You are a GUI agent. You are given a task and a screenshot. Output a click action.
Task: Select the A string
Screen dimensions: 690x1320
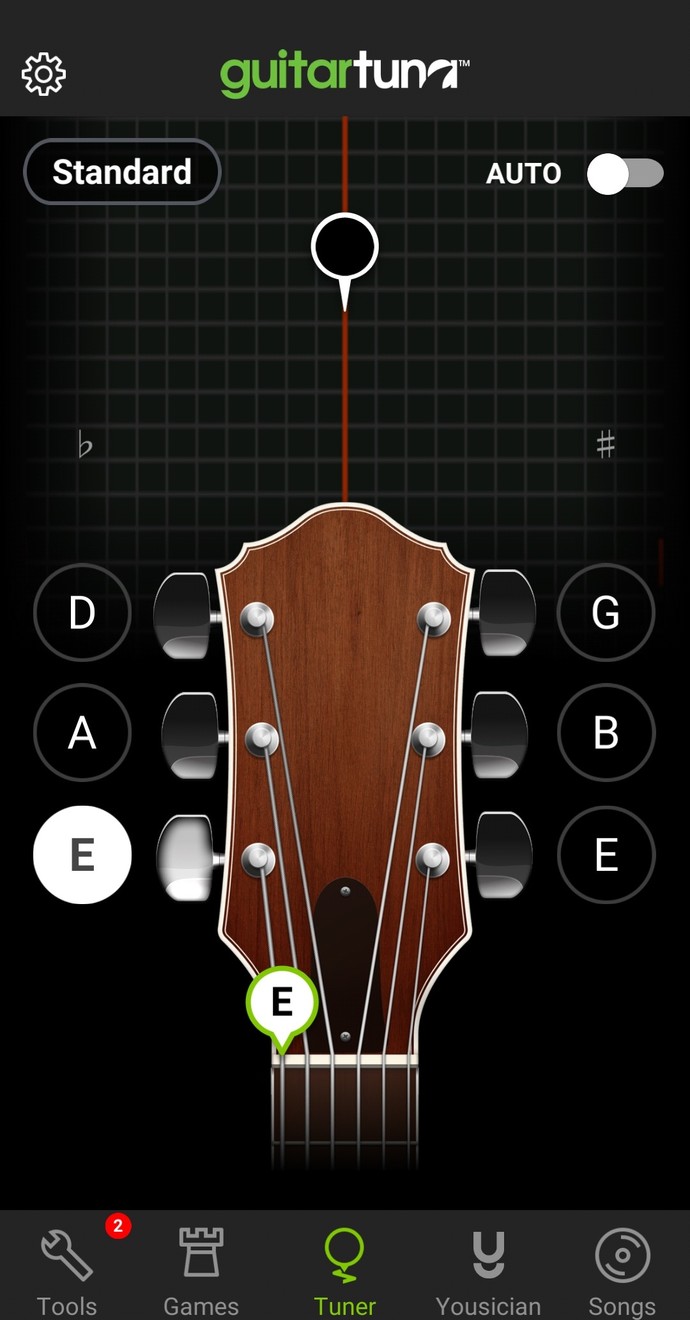82,733
